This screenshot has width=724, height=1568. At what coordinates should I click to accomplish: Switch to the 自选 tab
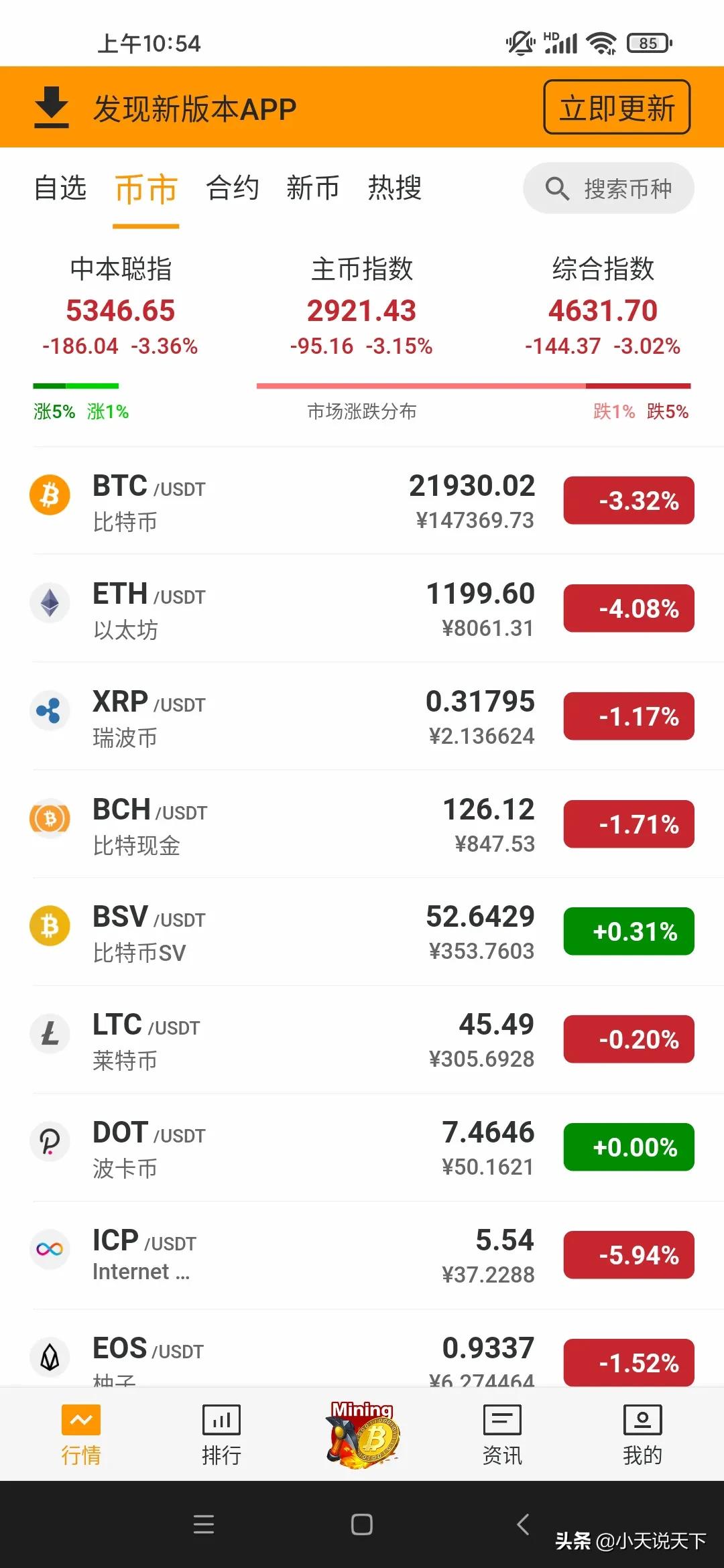pos(60,188)
